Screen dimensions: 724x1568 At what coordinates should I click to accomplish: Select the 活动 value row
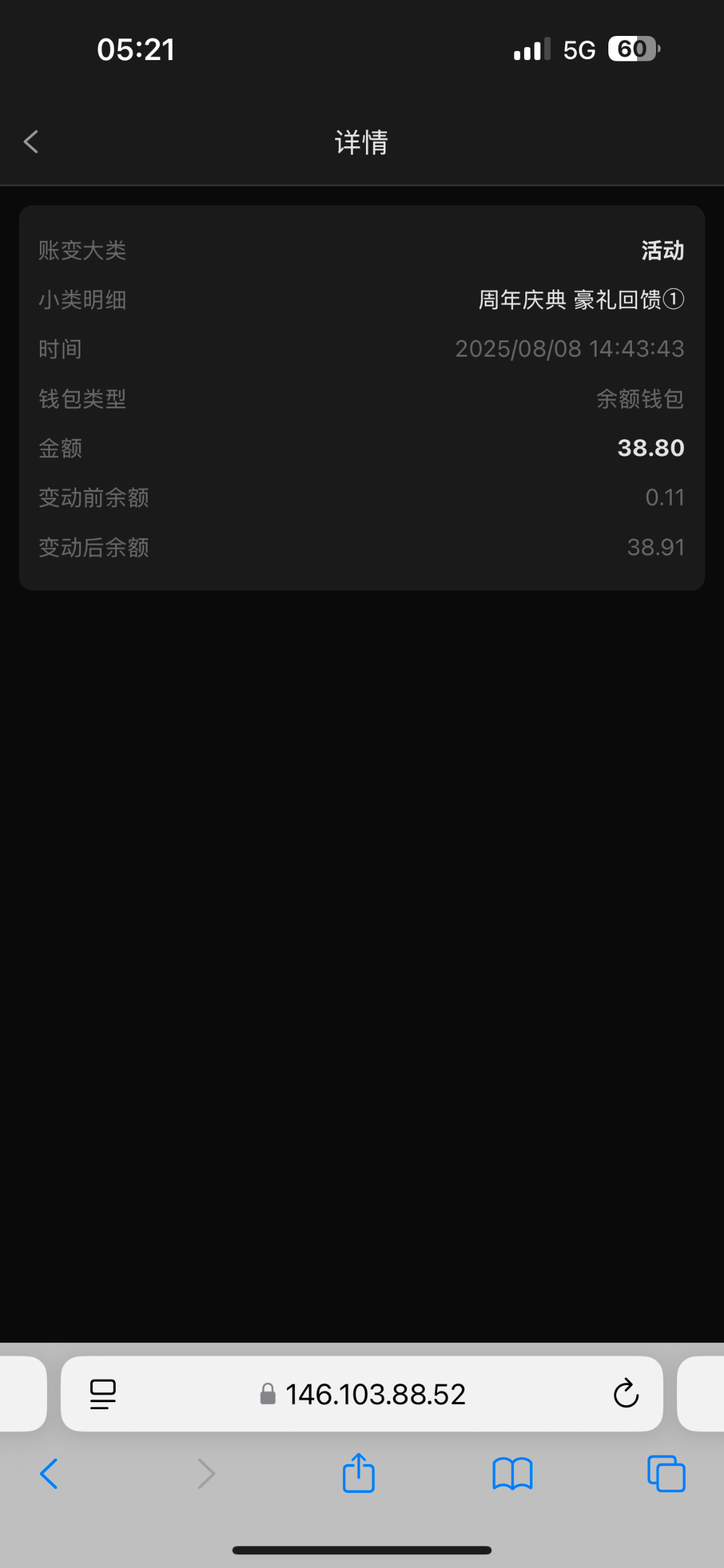coord(662,251)
